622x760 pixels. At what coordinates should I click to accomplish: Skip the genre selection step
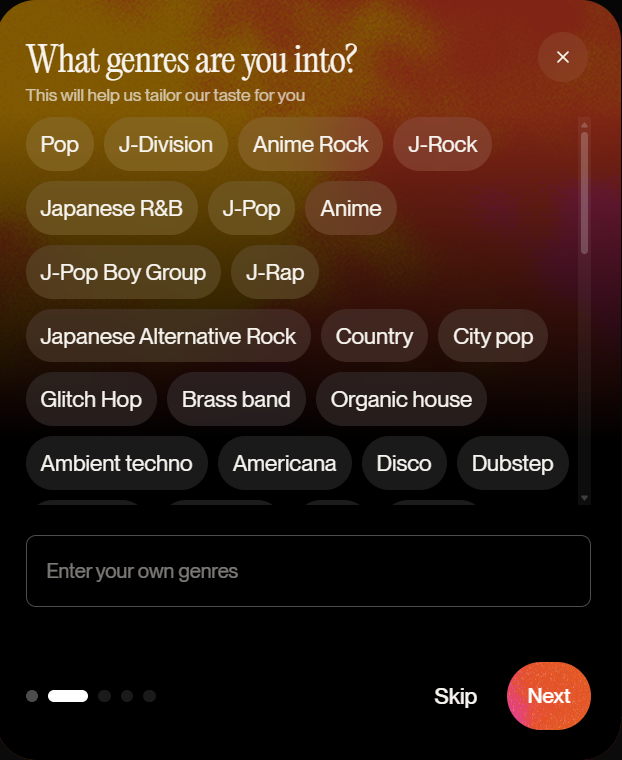(x=455, y=696)
